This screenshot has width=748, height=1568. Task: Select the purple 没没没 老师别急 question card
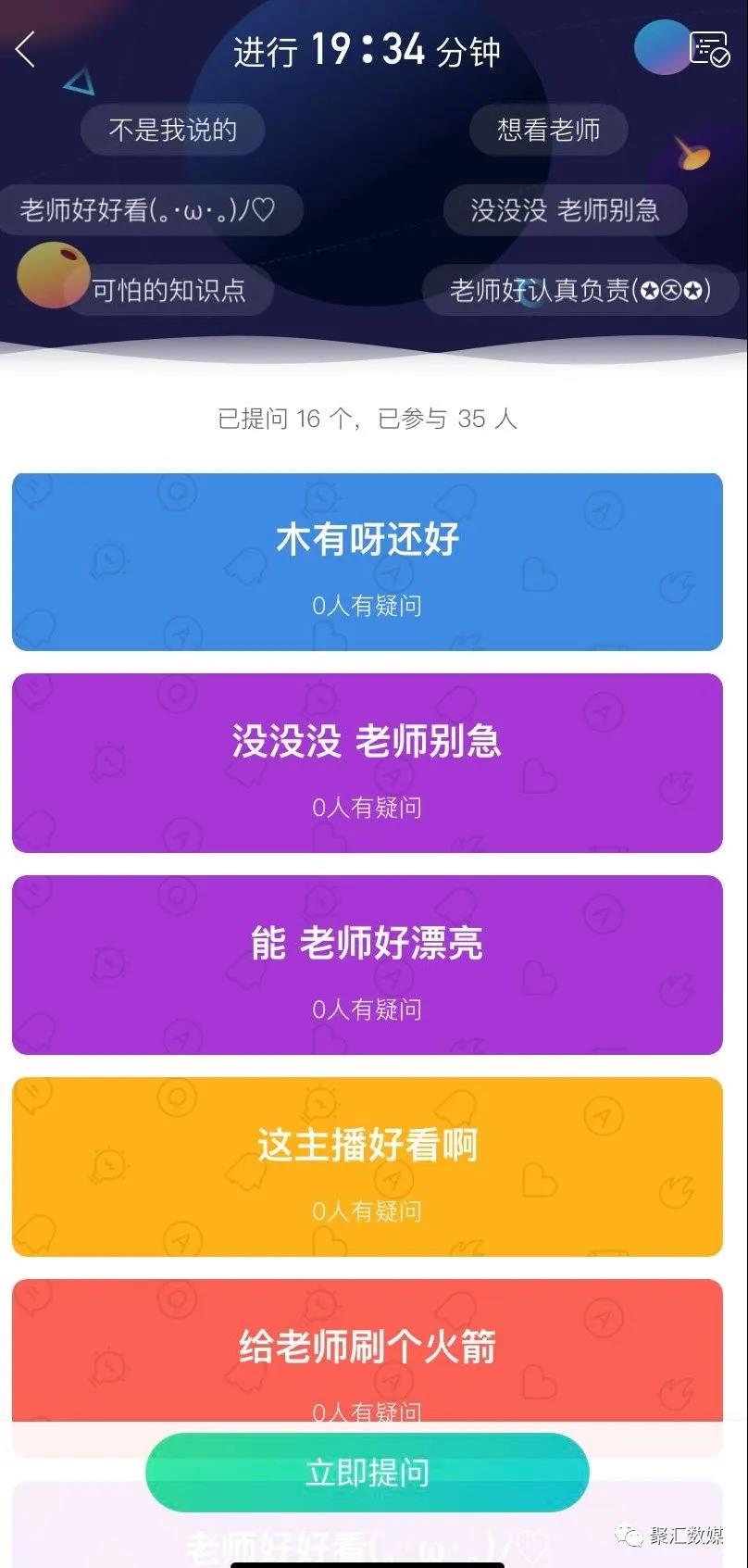point(368,763)
